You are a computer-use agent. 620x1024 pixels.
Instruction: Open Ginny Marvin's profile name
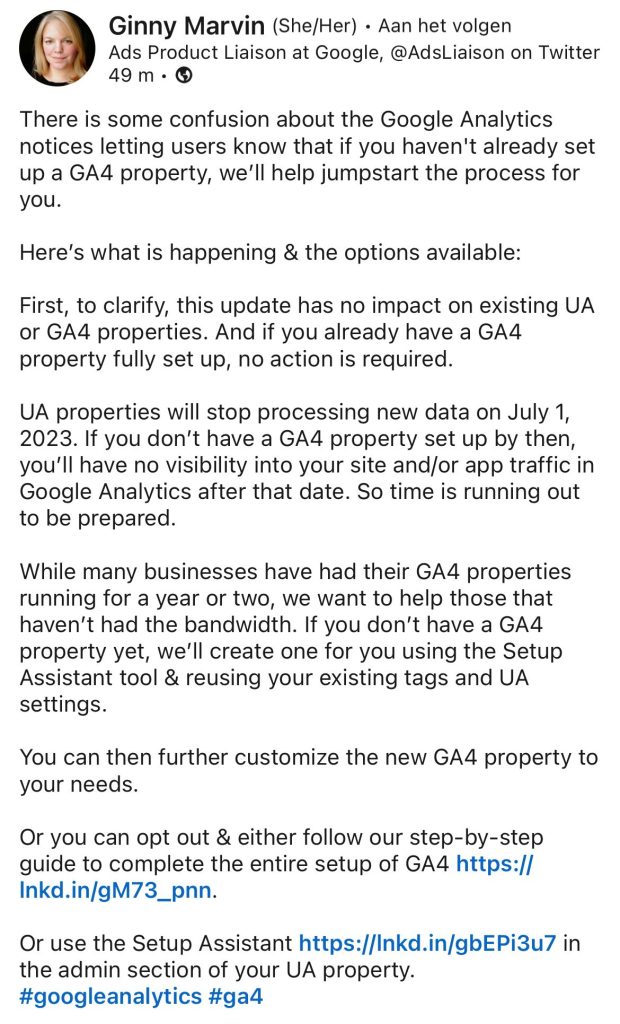pos(186,26)
